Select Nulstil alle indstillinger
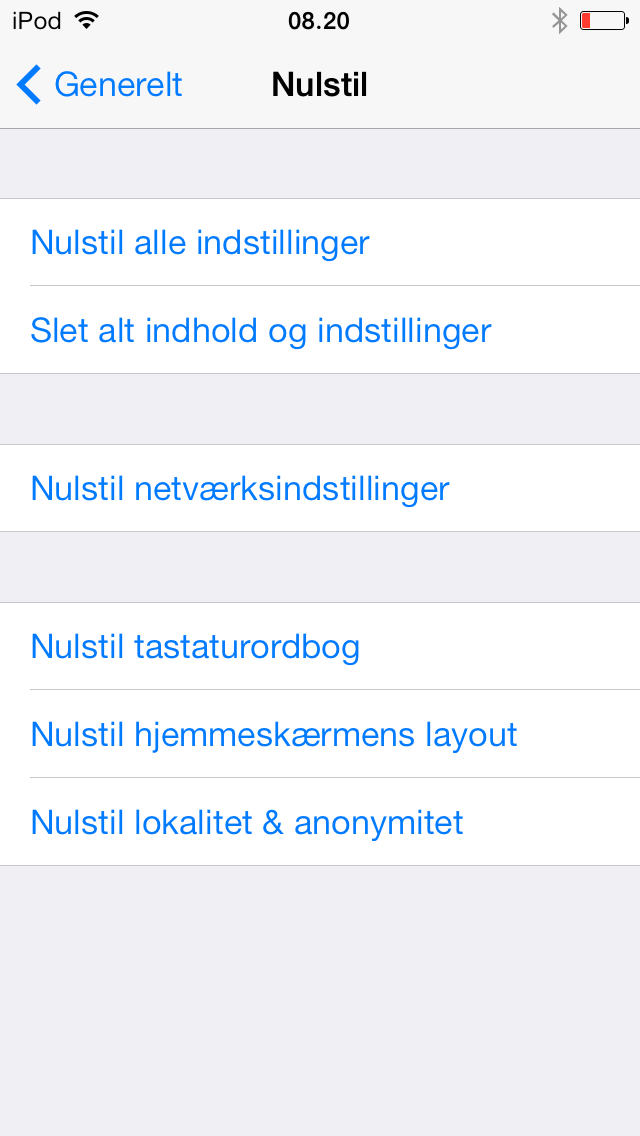Screen dimensions: 640x1136 [200, 242]
